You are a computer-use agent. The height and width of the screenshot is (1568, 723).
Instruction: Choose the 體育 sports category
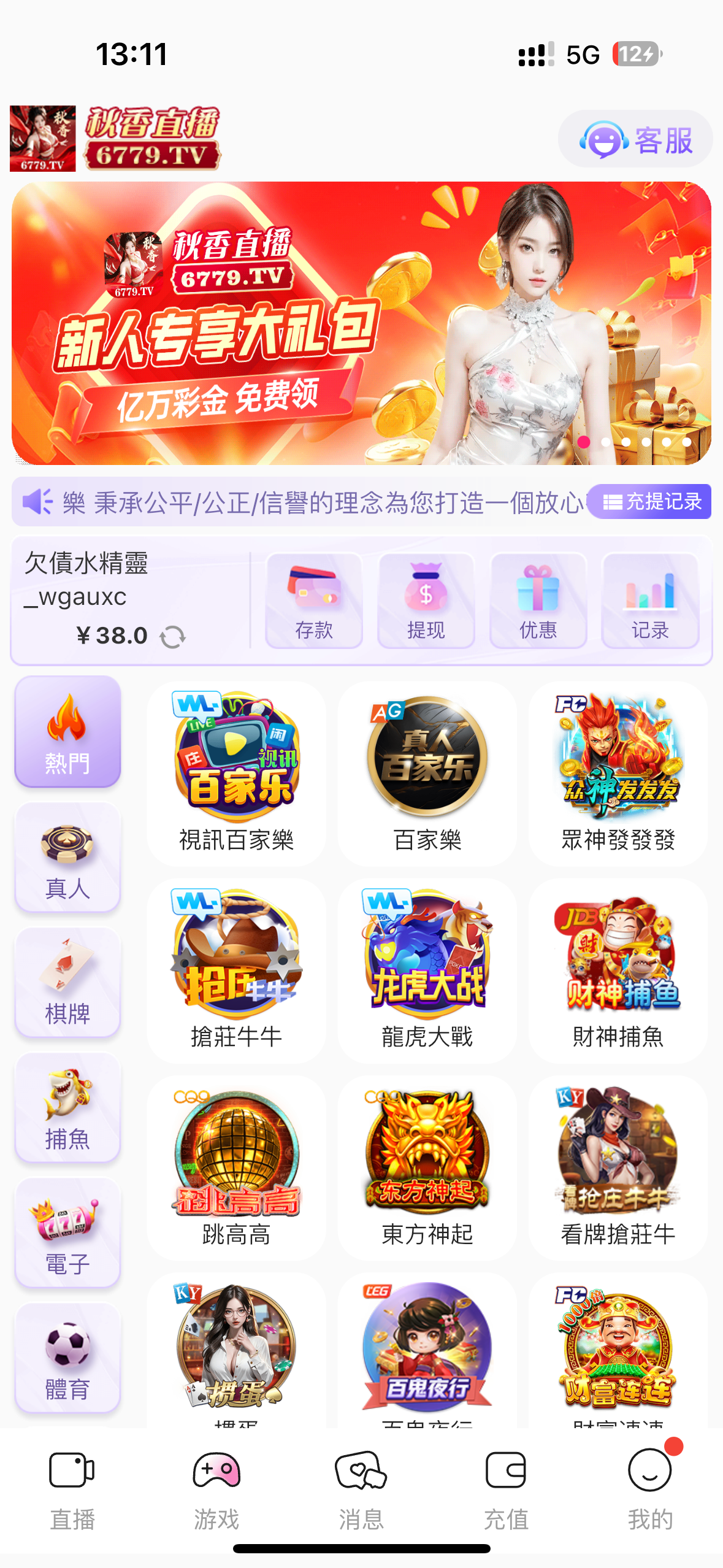[x=67, y=1358]
